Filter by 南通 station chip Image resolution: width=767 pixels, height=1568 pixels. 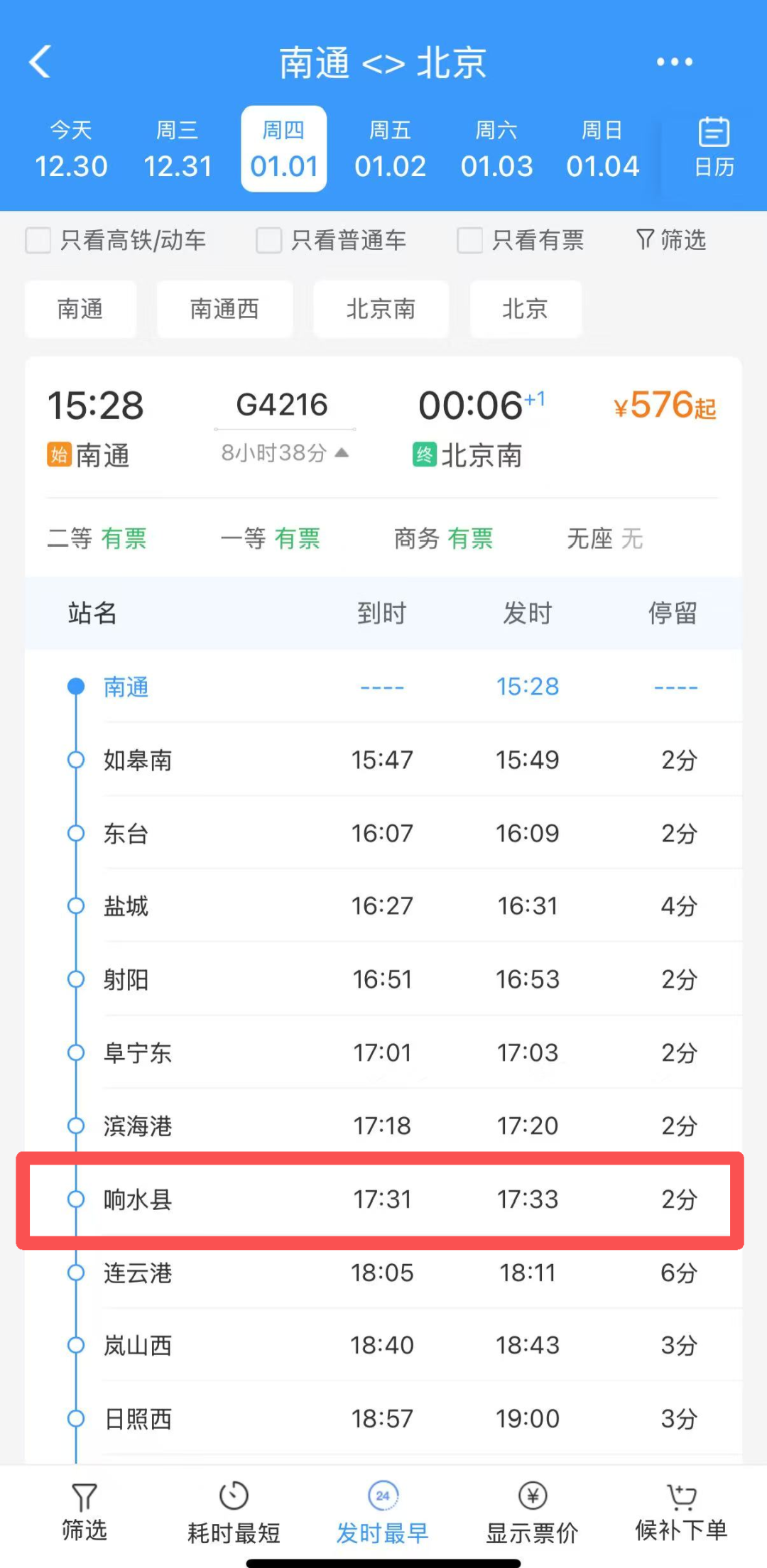(x=80, y=309)
